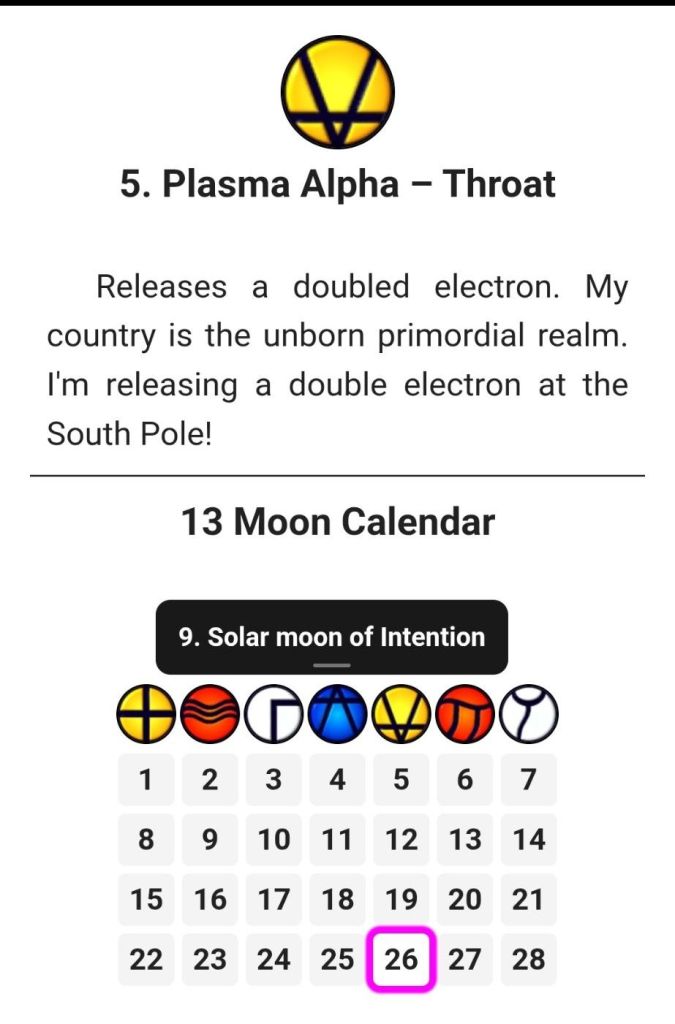Choose day 9 in the calendar

[210, 839]
